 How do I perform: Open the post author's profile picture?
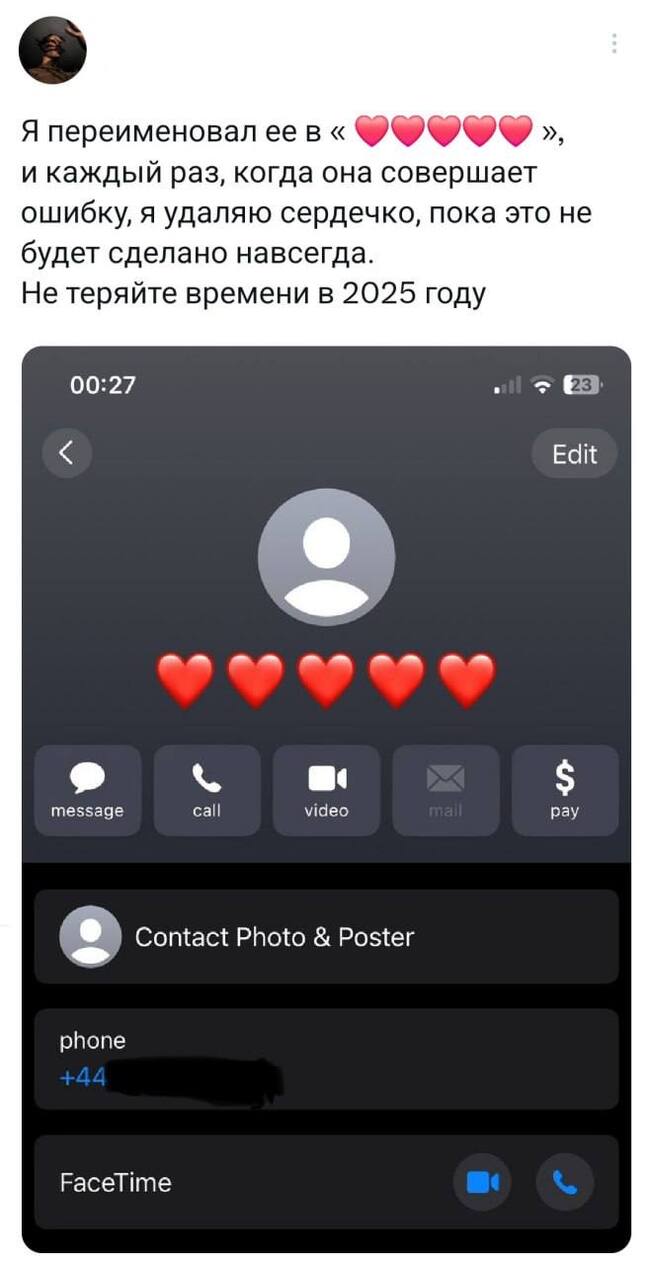[x=53, y=50]
